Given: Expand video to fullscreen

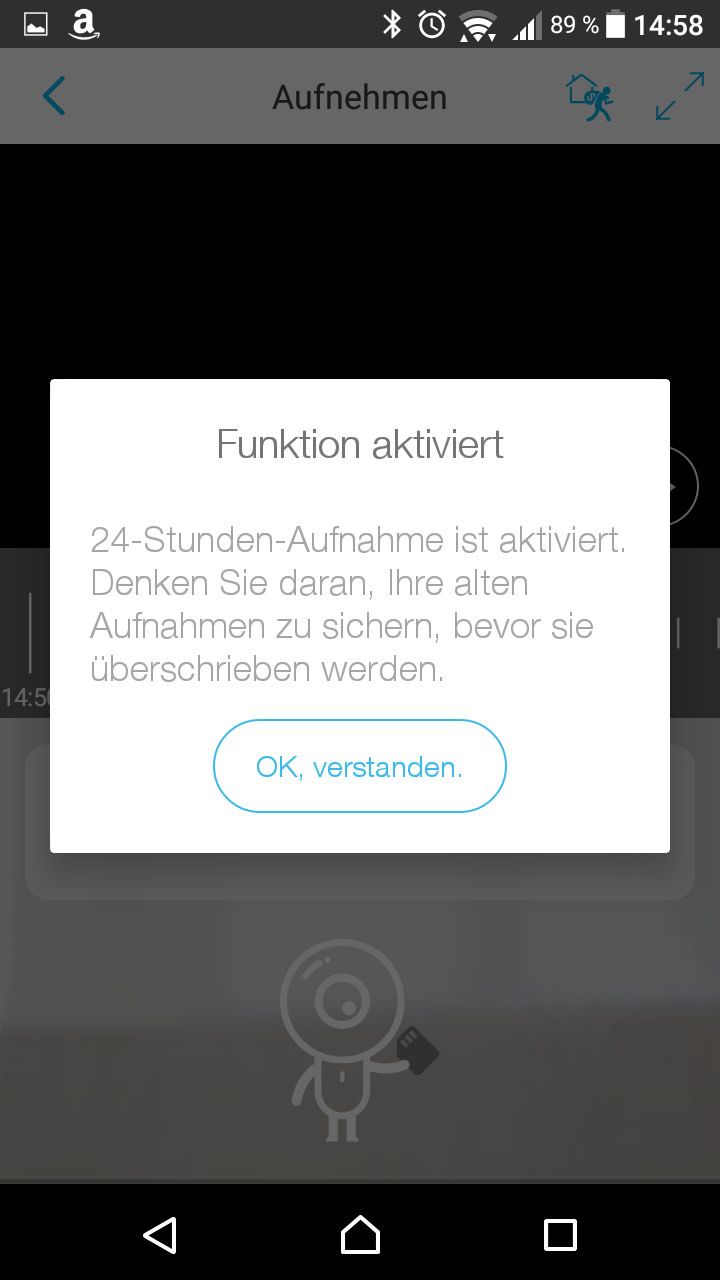Looking at the screenshot, I should pyautogui.click(x=680, y=97).
